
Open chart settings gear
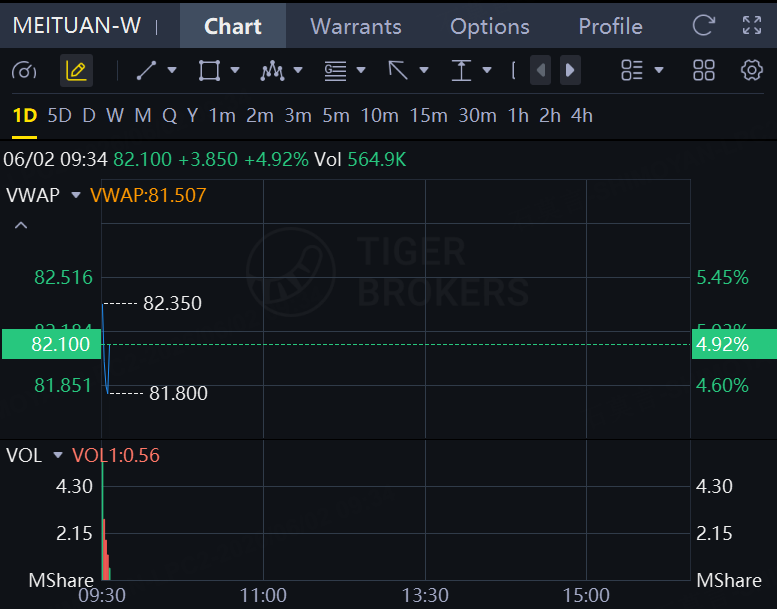752,70
